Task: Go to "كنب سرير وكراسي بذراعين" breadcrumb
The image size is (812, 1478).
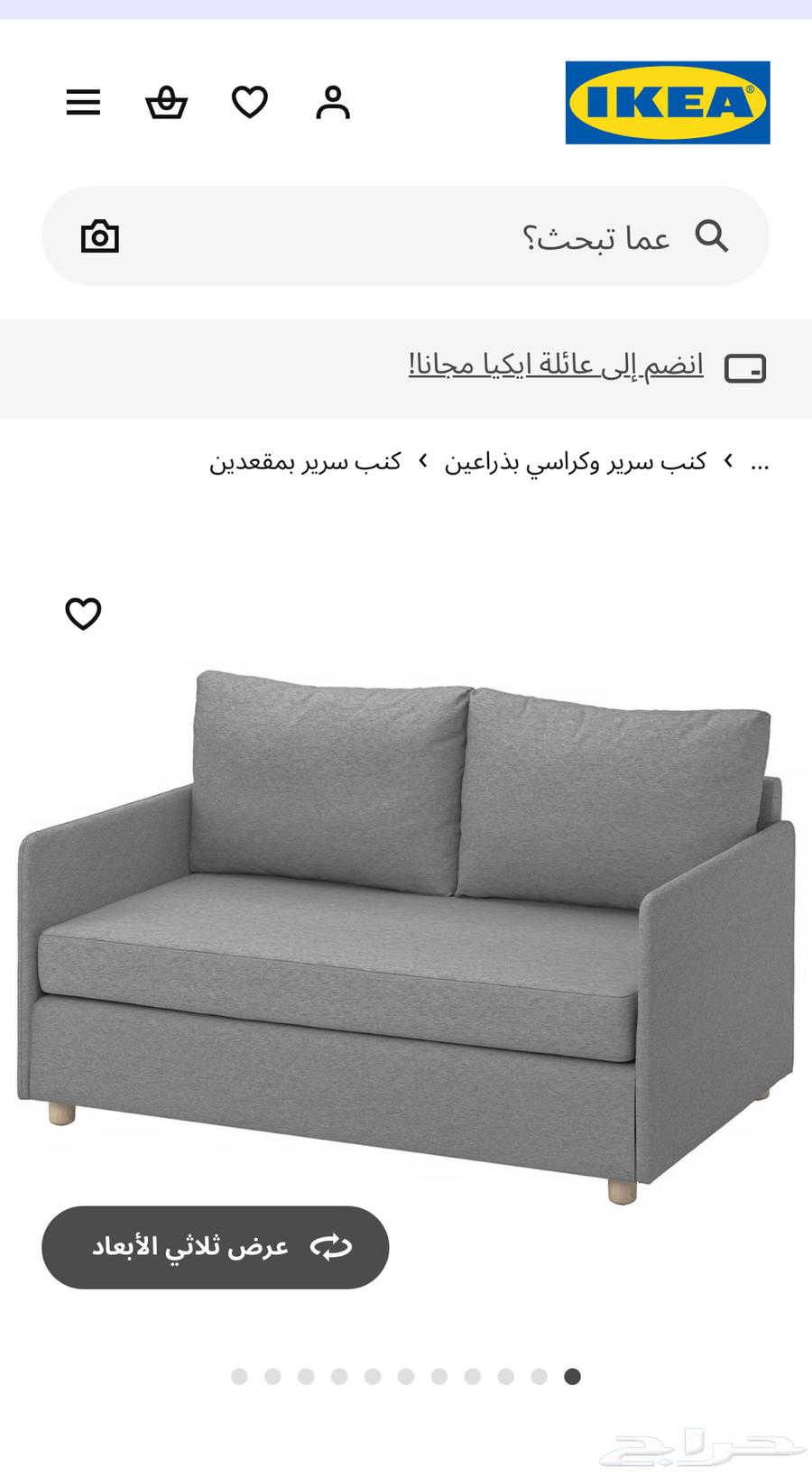Action: click(x=575, y=463)
